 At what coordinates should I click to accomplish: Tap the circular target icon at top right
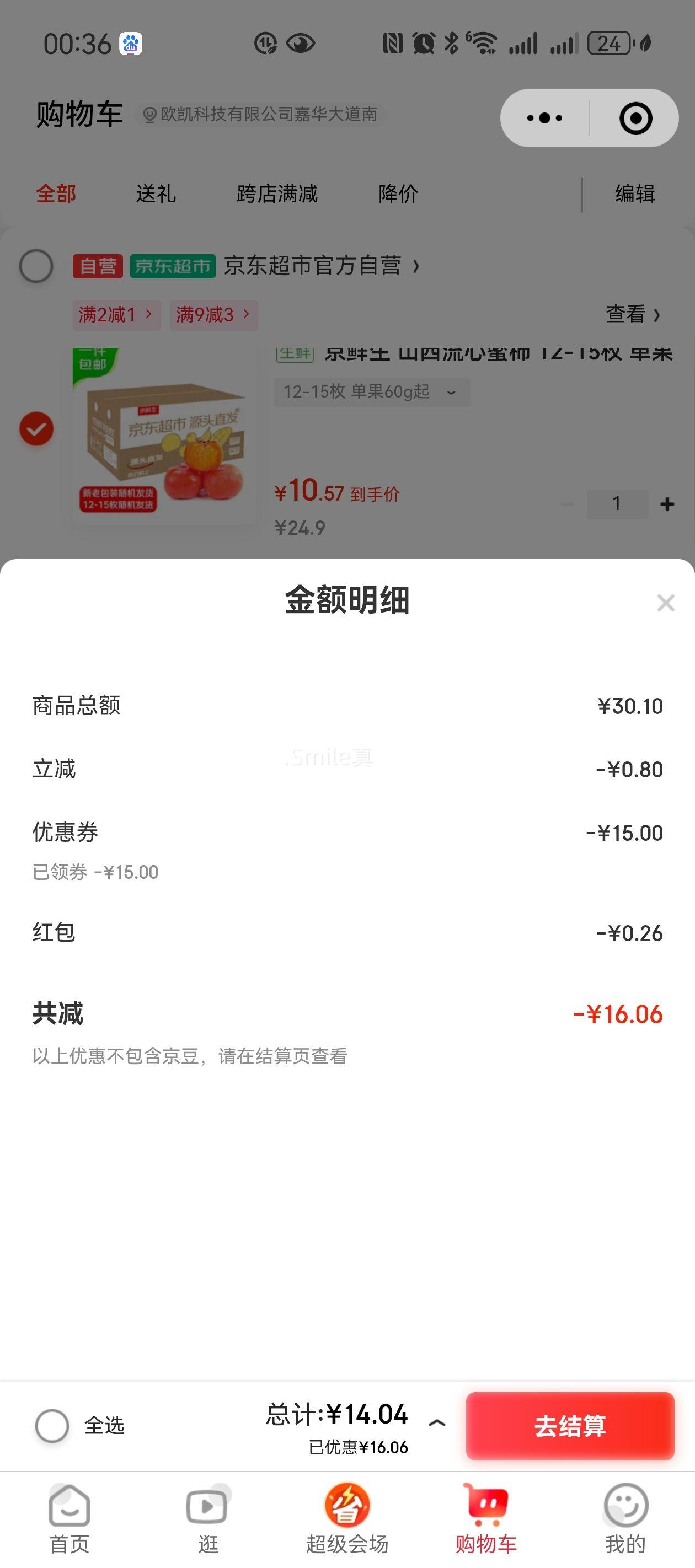point(634,117)
